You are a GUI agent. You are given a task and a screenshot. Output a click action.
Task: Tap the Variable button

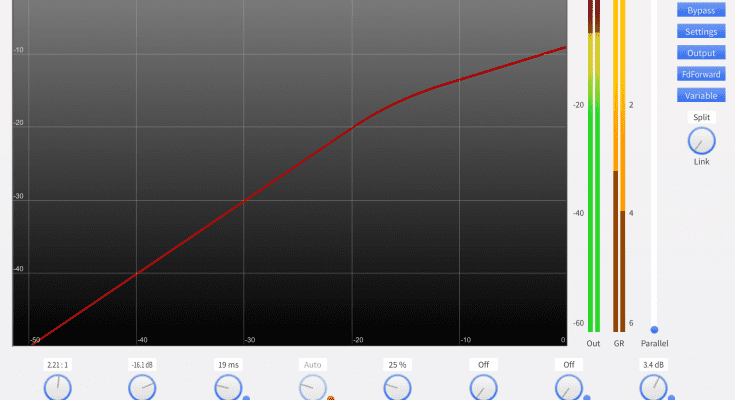pyautogui.click(x=701, y=96)
